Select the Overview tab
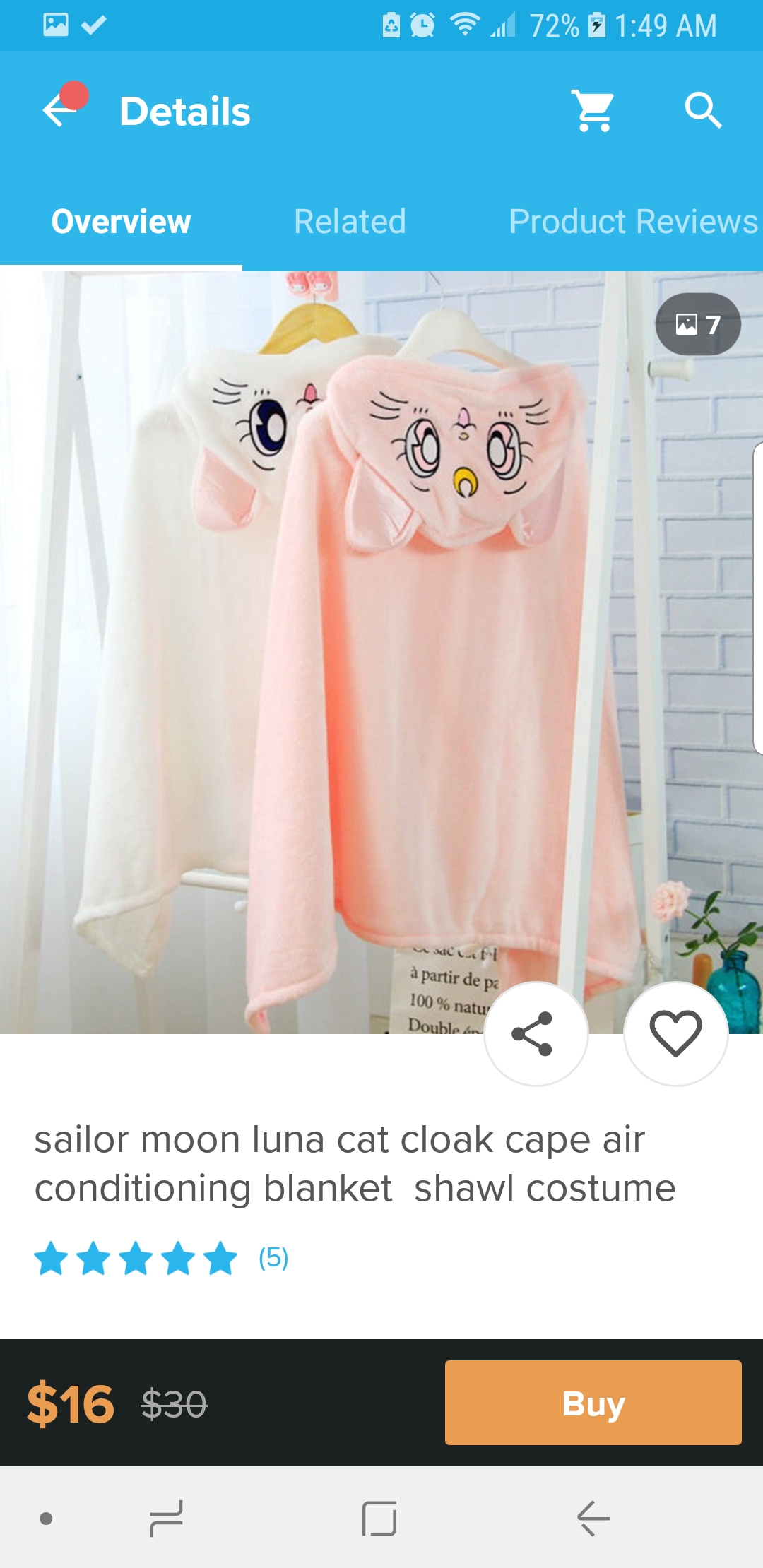This screenshot has width=763, height=1568. [121, 222]
